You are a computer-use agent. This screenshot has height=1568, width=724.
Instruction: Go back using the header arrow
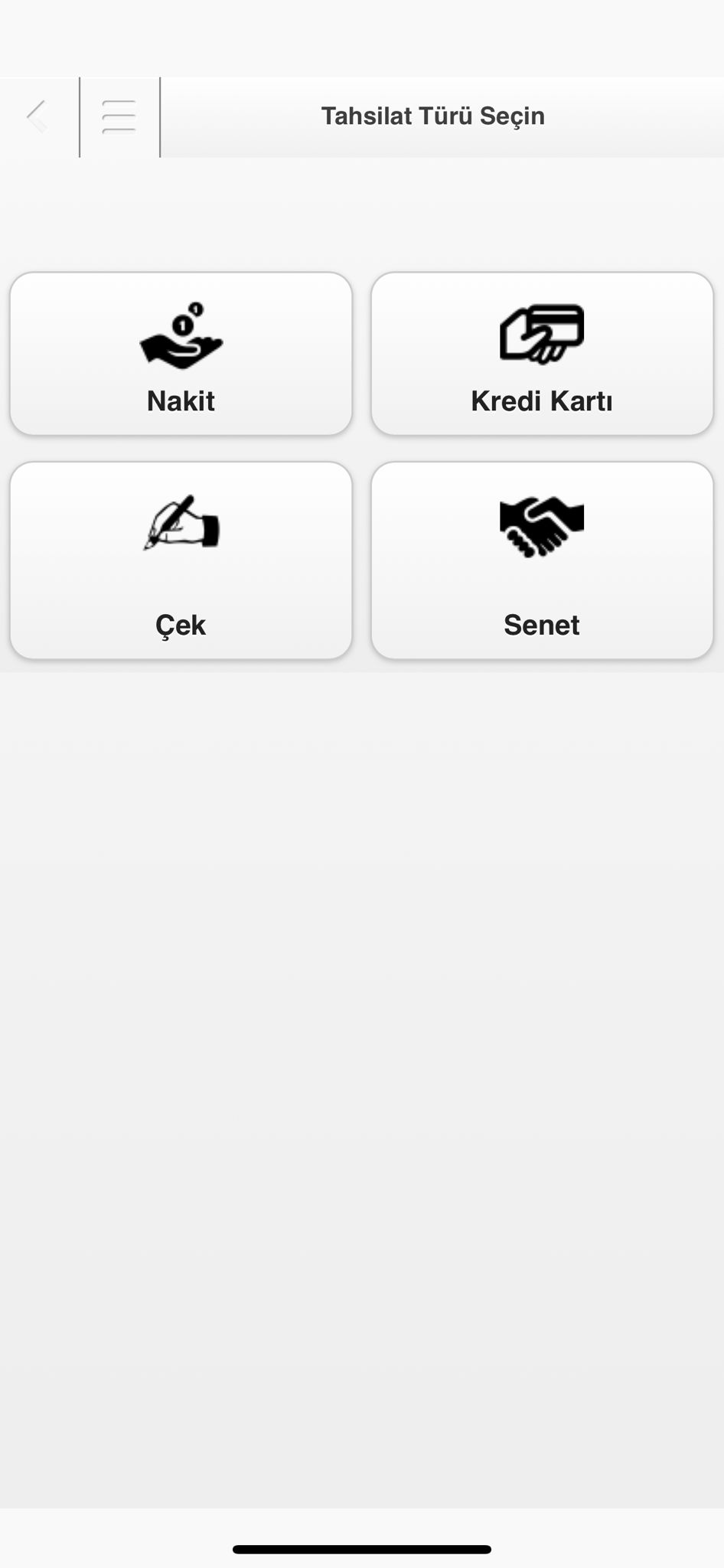click(38, 117)
